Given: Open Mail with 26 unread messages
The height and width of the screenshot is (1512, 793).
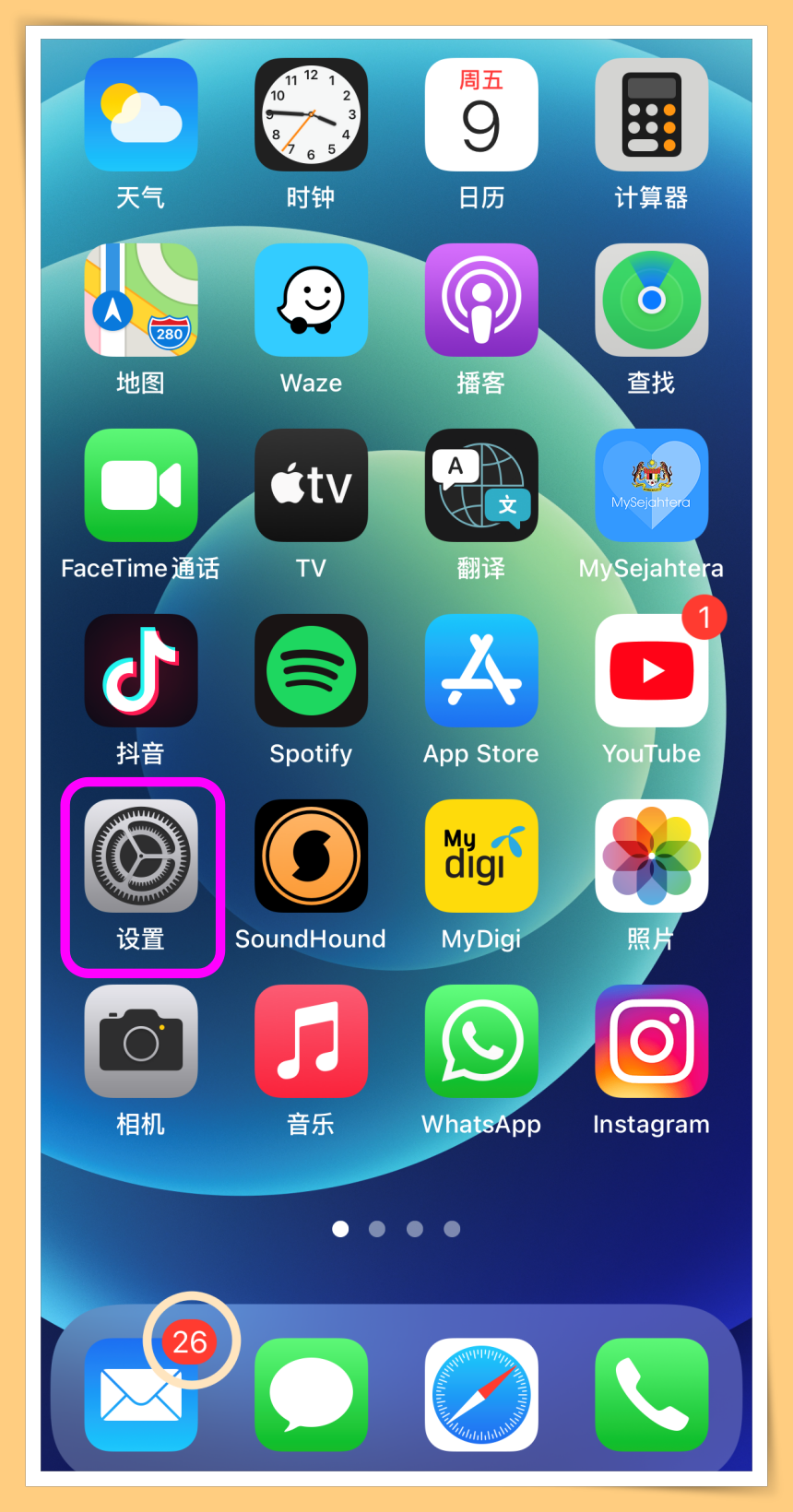Looking at the screenshot, I should click(141, 1394).
